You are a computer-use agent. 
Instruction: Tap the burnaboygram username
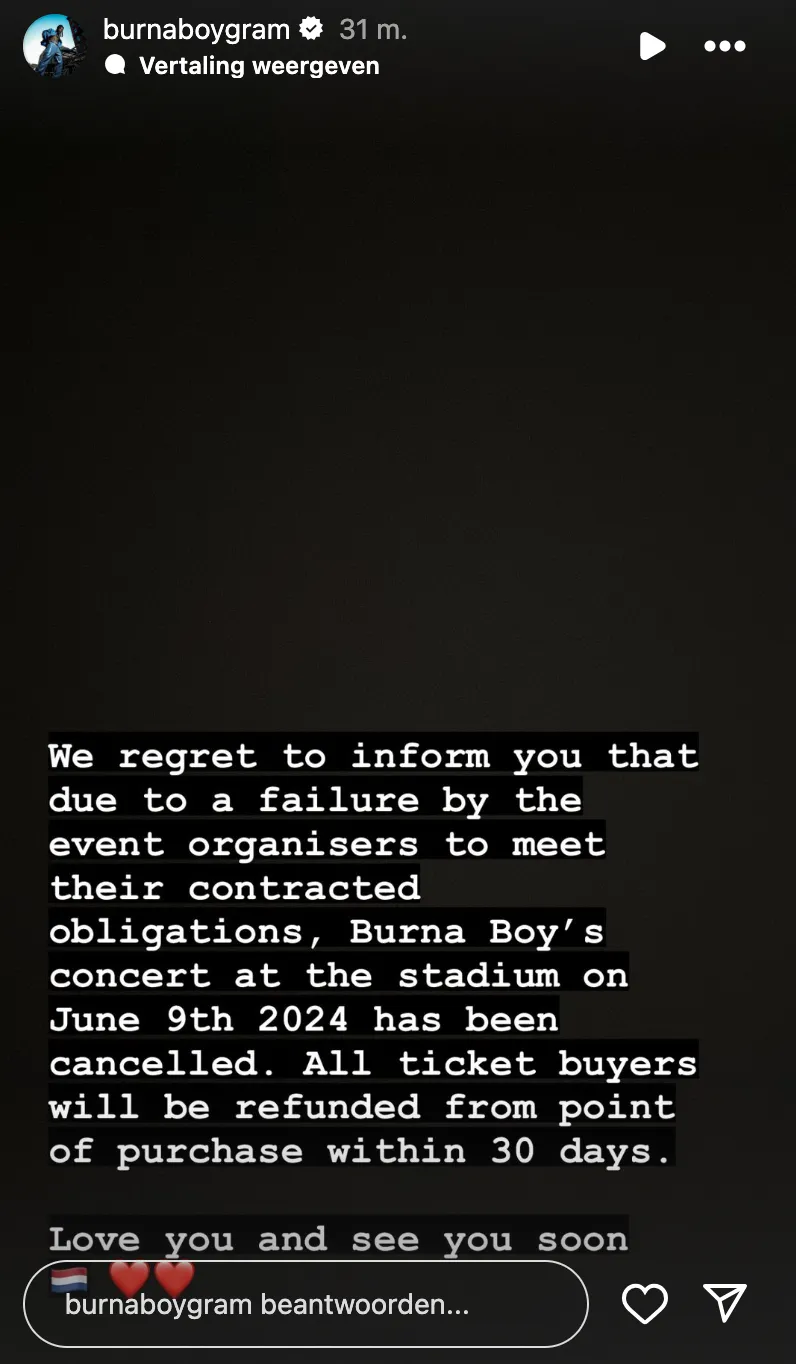coord(196,30)
